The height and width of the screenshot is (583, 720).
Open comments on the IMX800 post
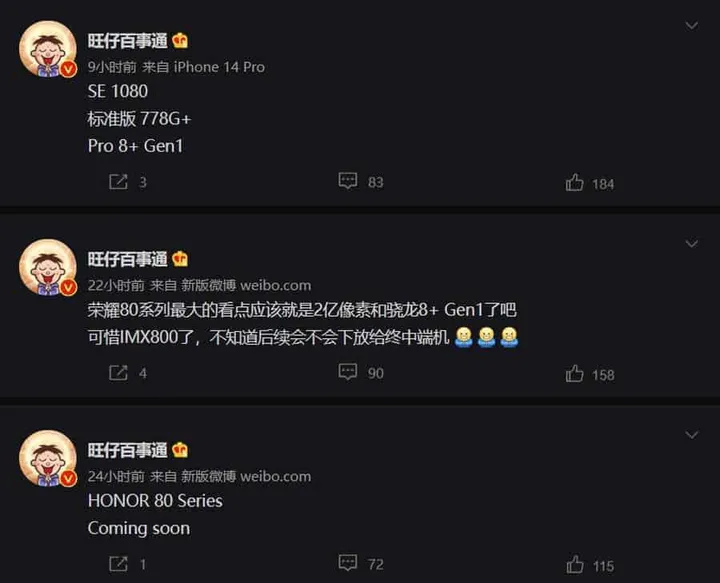pos(348,372)
